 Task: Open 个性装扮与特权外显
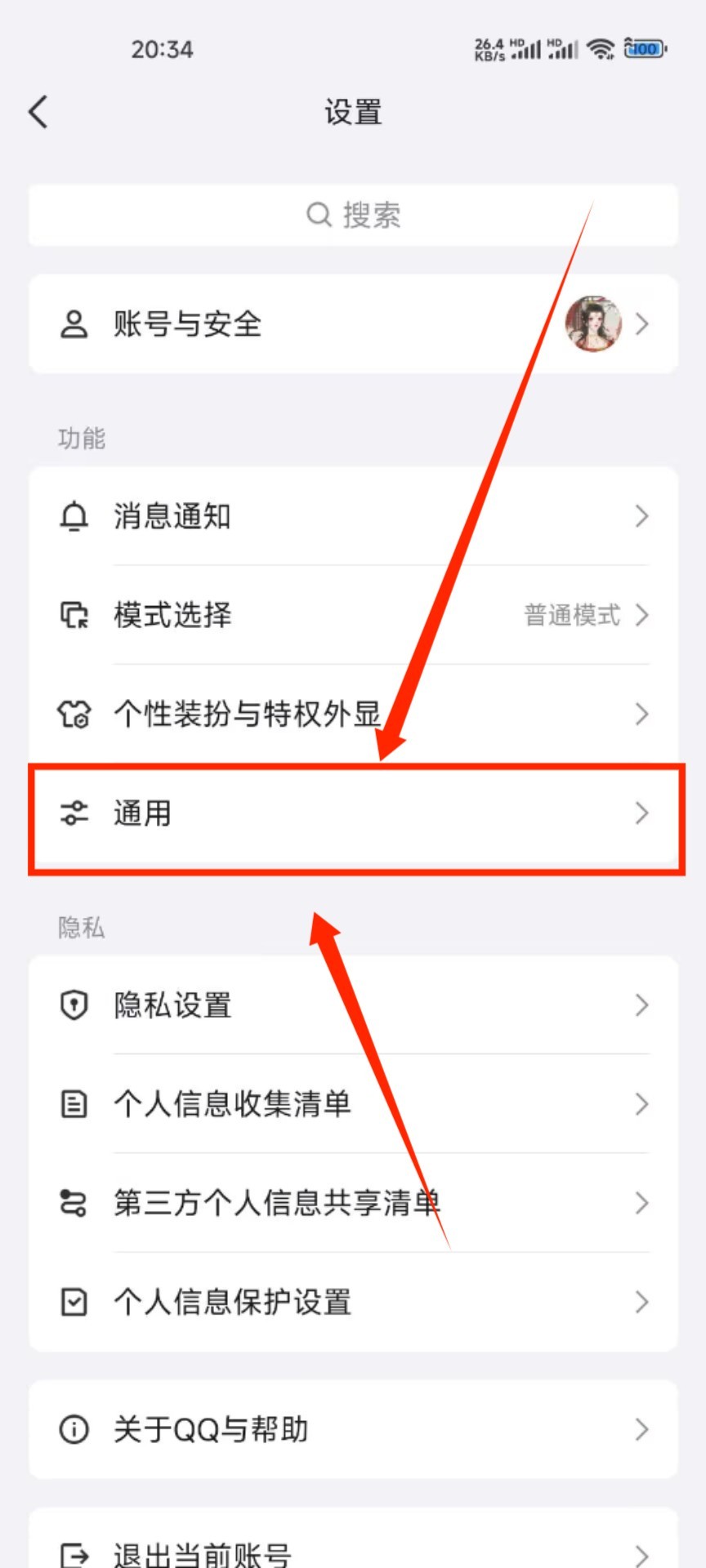(x=353, y=714)
